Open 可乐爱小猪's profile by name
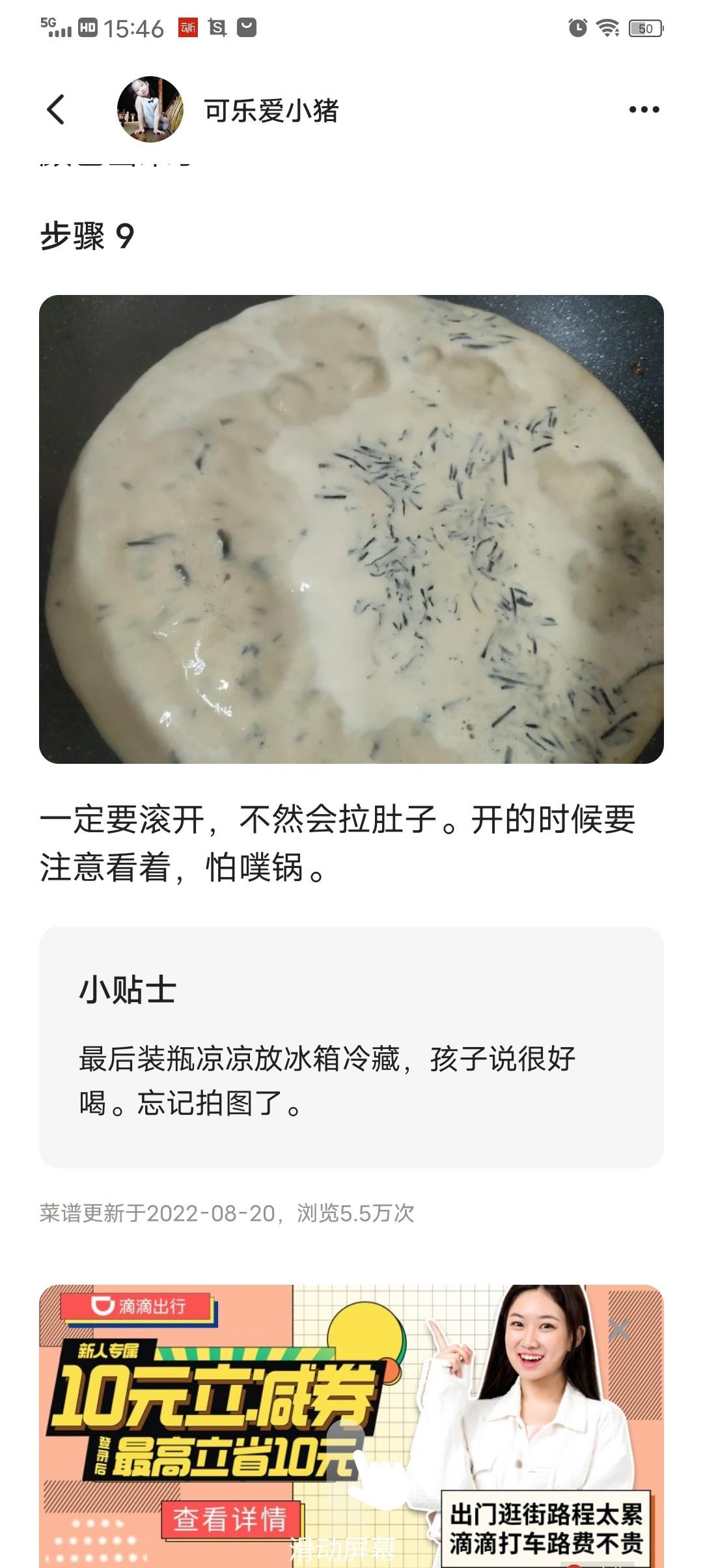This screenshot has width=703, height=1568. click(x=271, y=111)
